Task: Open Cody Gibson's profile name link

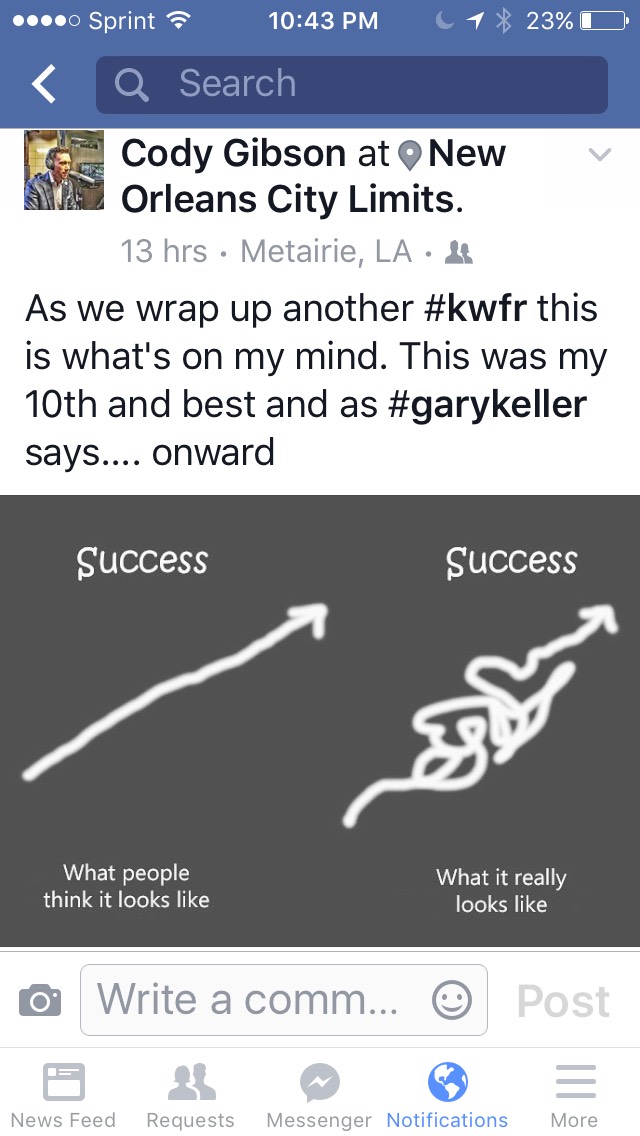Action: coord(233,154)
